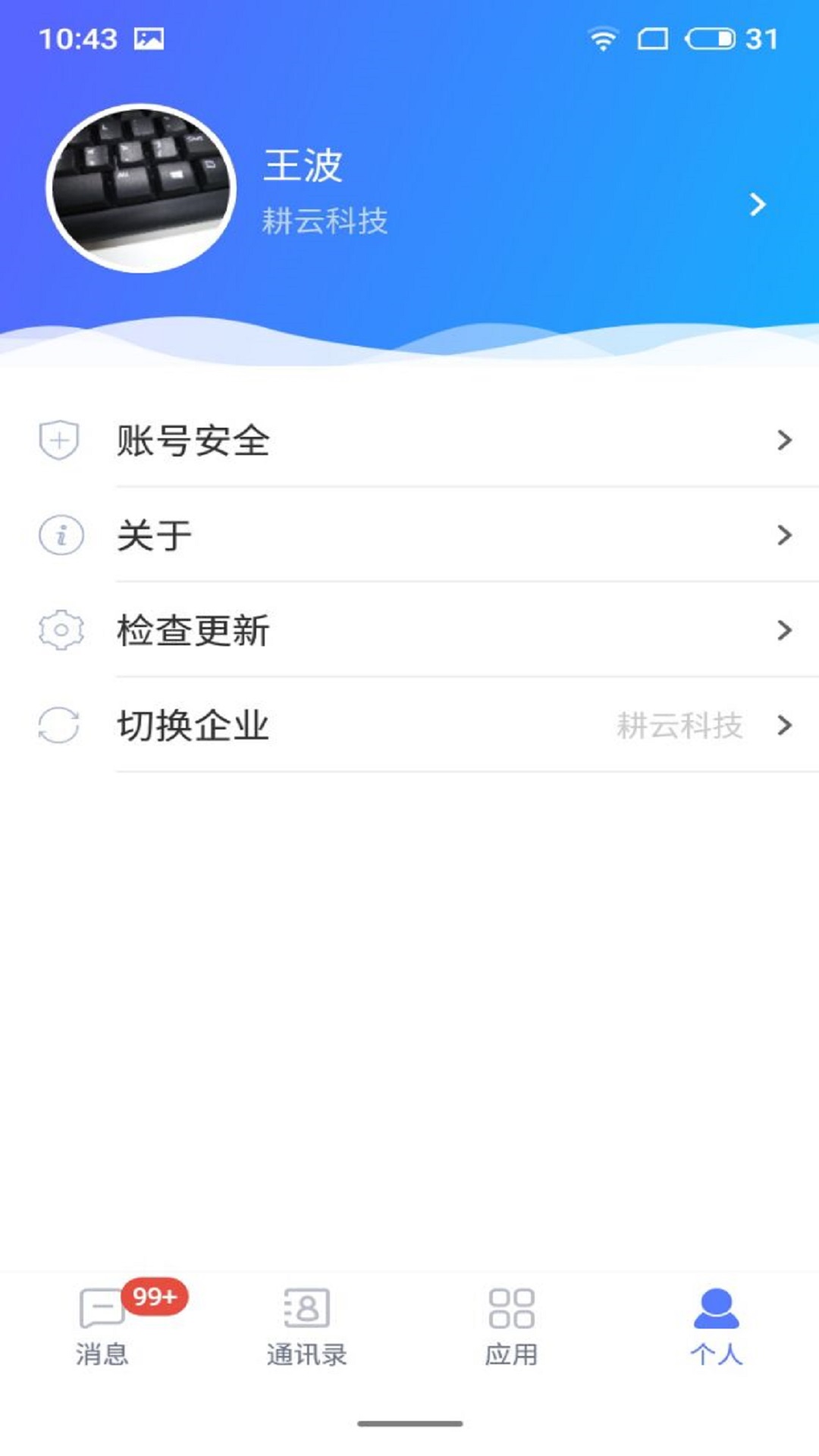Screen dimensions: 819x1456
Task: Click the 通讯录 contacts book icon
Action: pos(306,1306)
